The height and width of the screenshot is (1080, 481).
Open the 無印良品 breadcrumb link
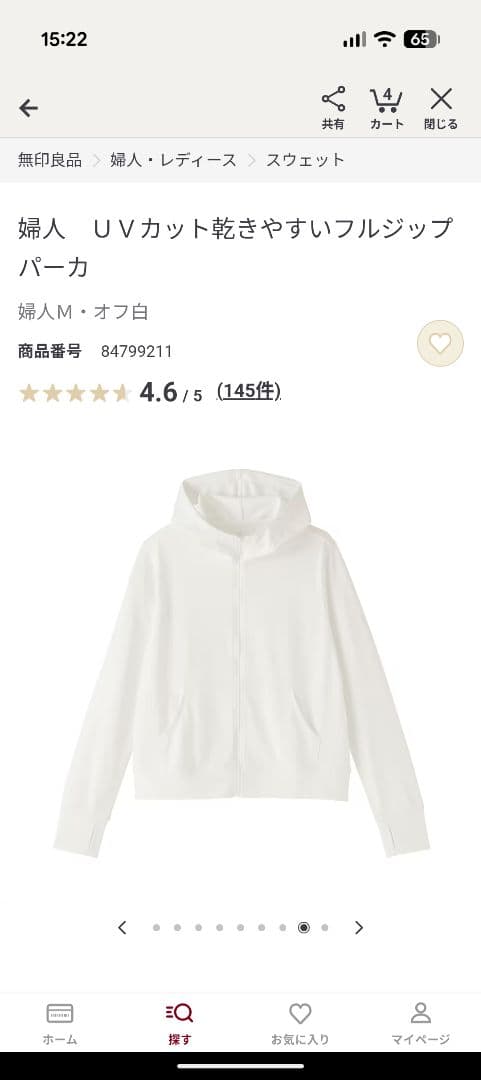point(50,160)
